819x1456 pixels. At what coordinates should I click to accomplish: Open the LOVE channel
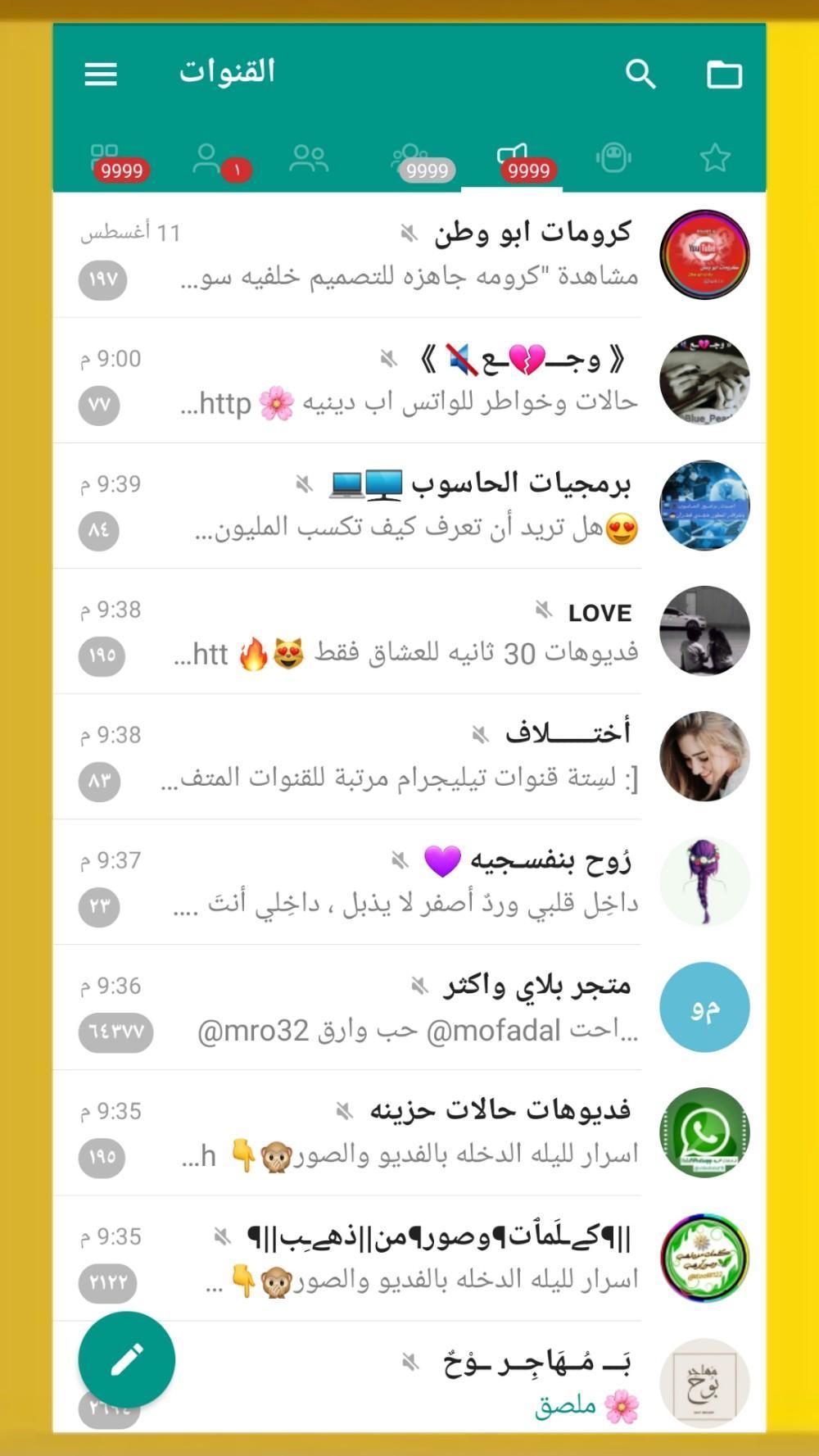409,631
